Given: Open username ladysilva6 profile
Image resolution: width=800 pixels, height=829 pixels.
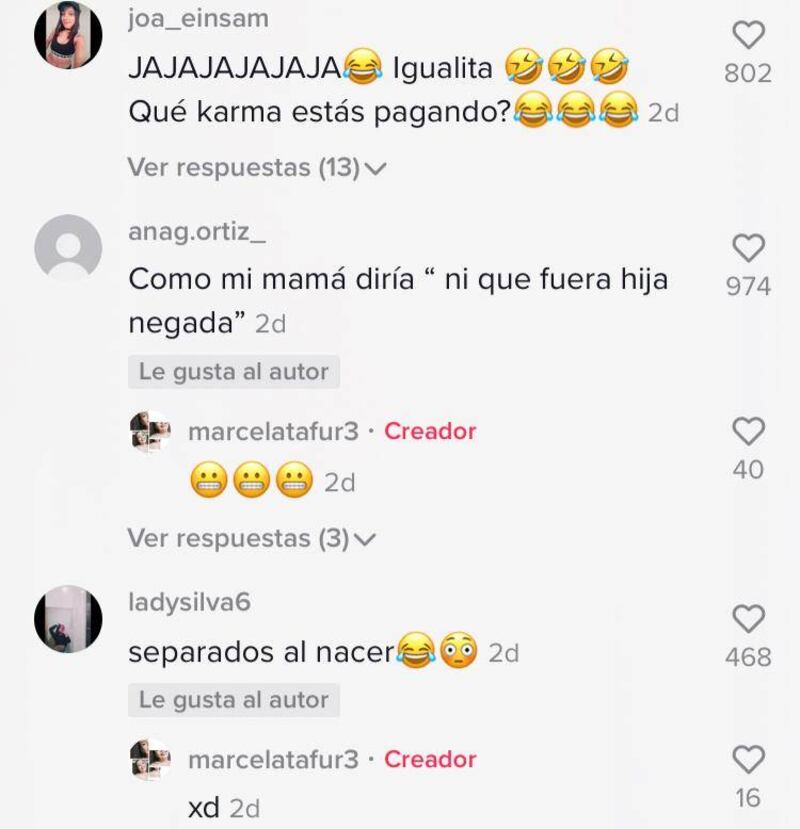Looking at the screenshot, I should click(189, 603).
